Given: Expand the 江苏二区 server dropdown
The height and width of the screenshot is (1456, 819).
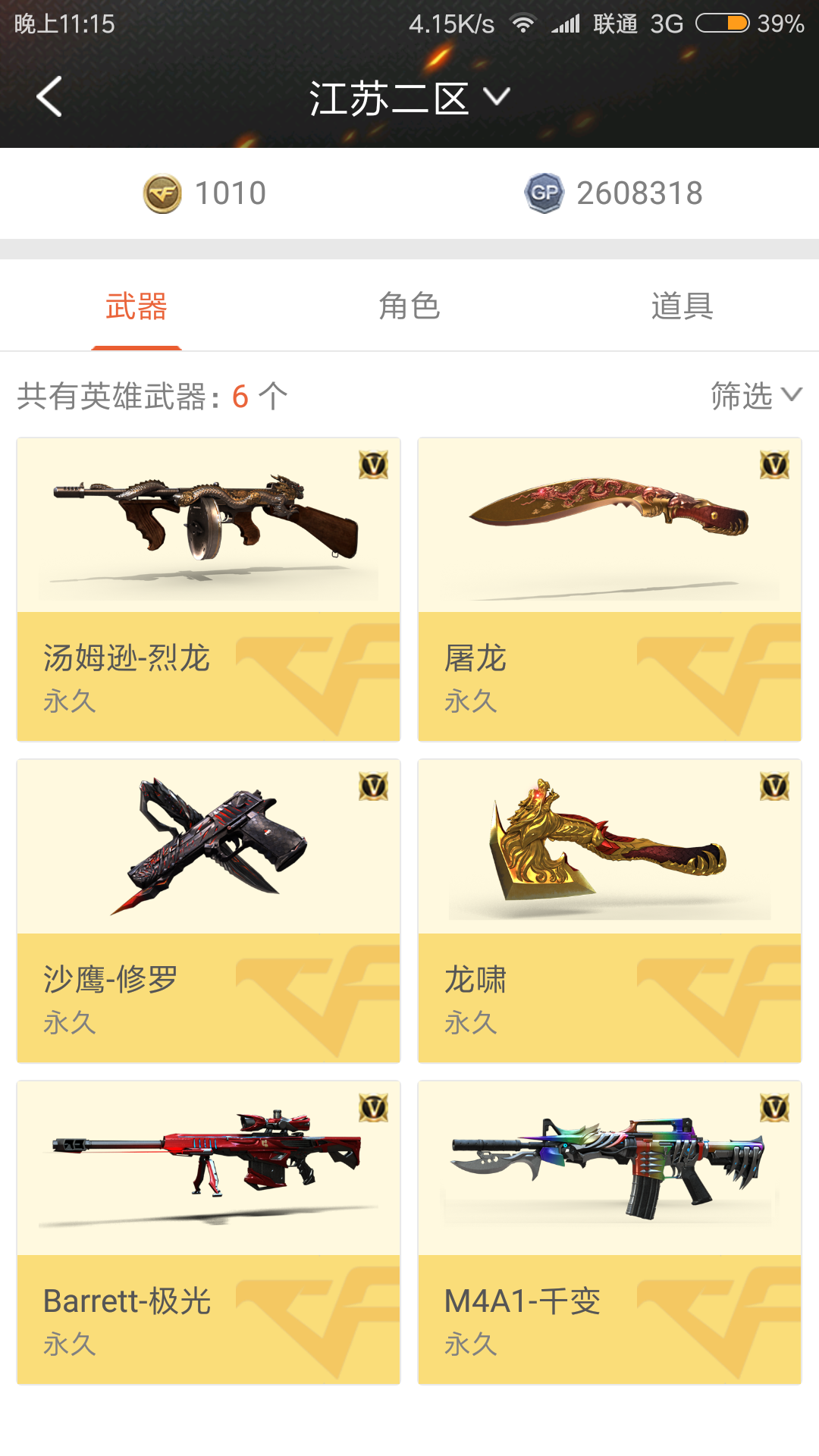Looking at the screenshot, I should click(x=409, y=98).
